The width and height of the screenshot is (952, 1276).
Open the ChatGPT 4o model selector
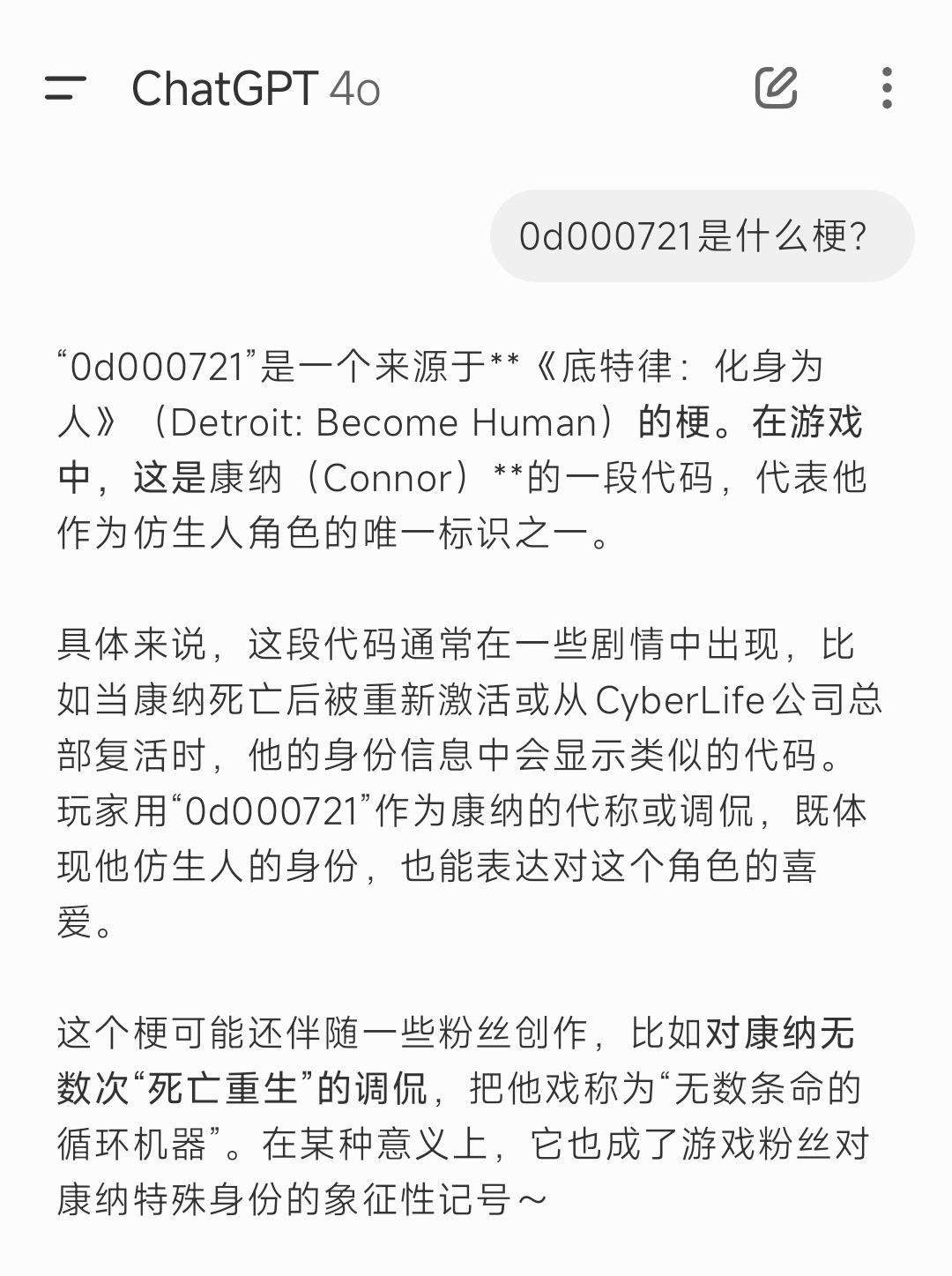pyautogui.click(x=256, y=88)
